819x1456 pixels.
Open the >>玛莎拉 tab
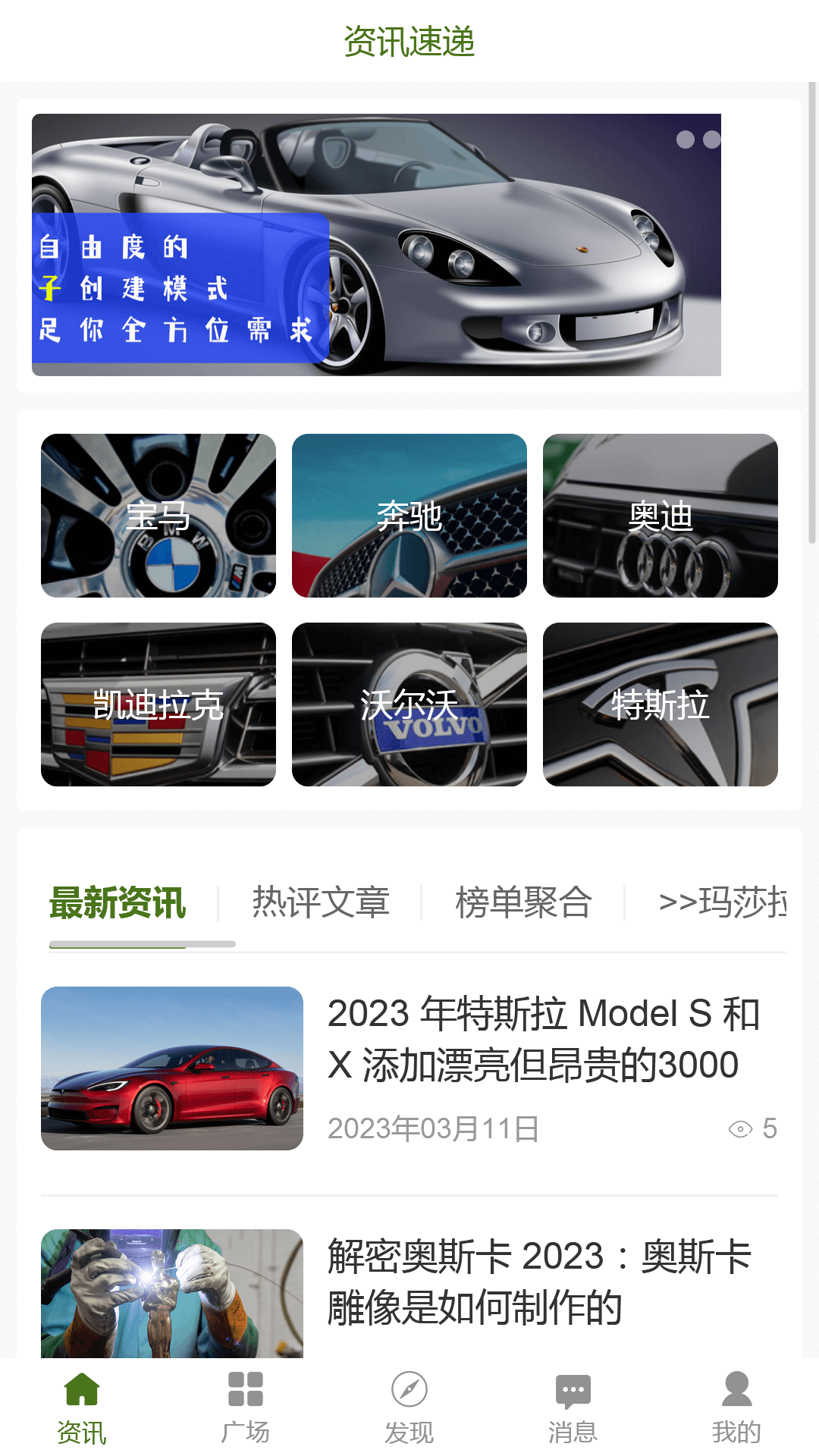coord(722,902)
